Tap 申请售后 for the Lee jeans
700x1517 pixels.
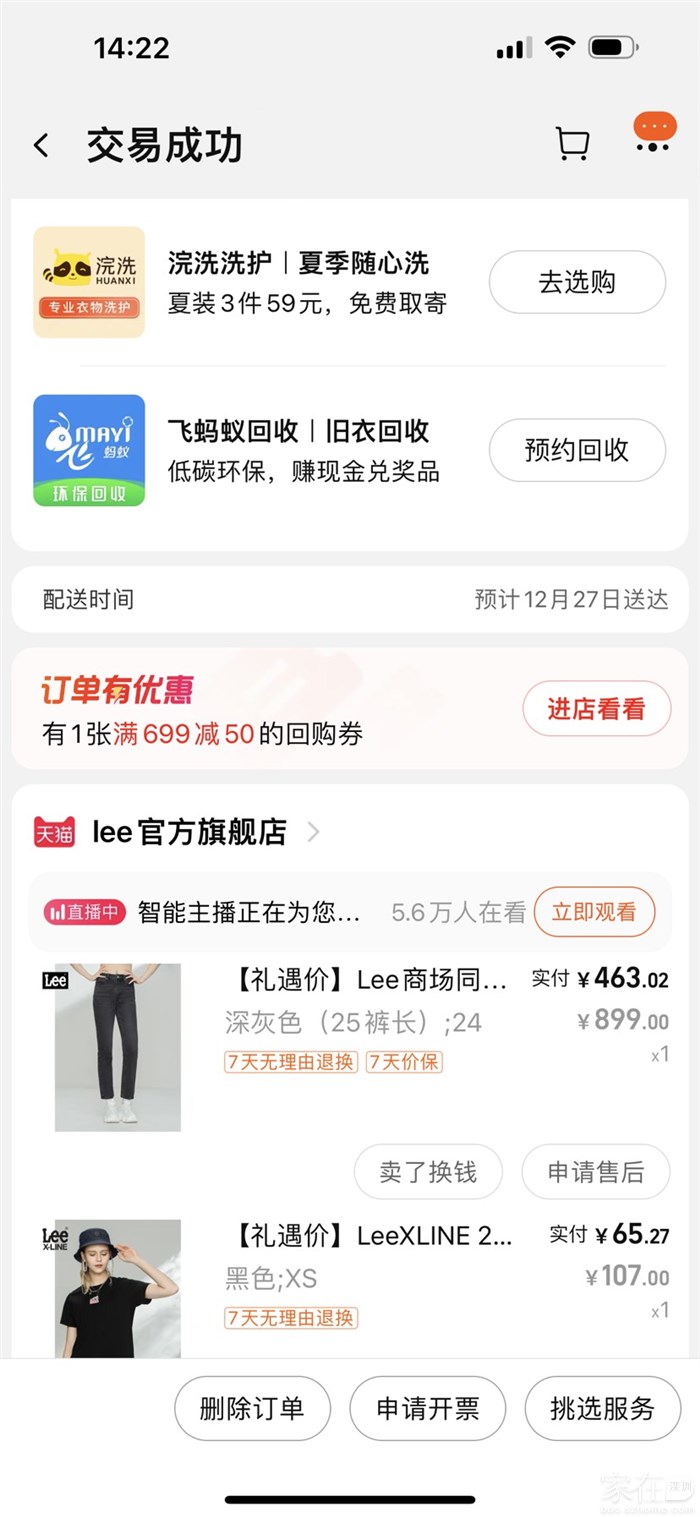pos(595,1171)
